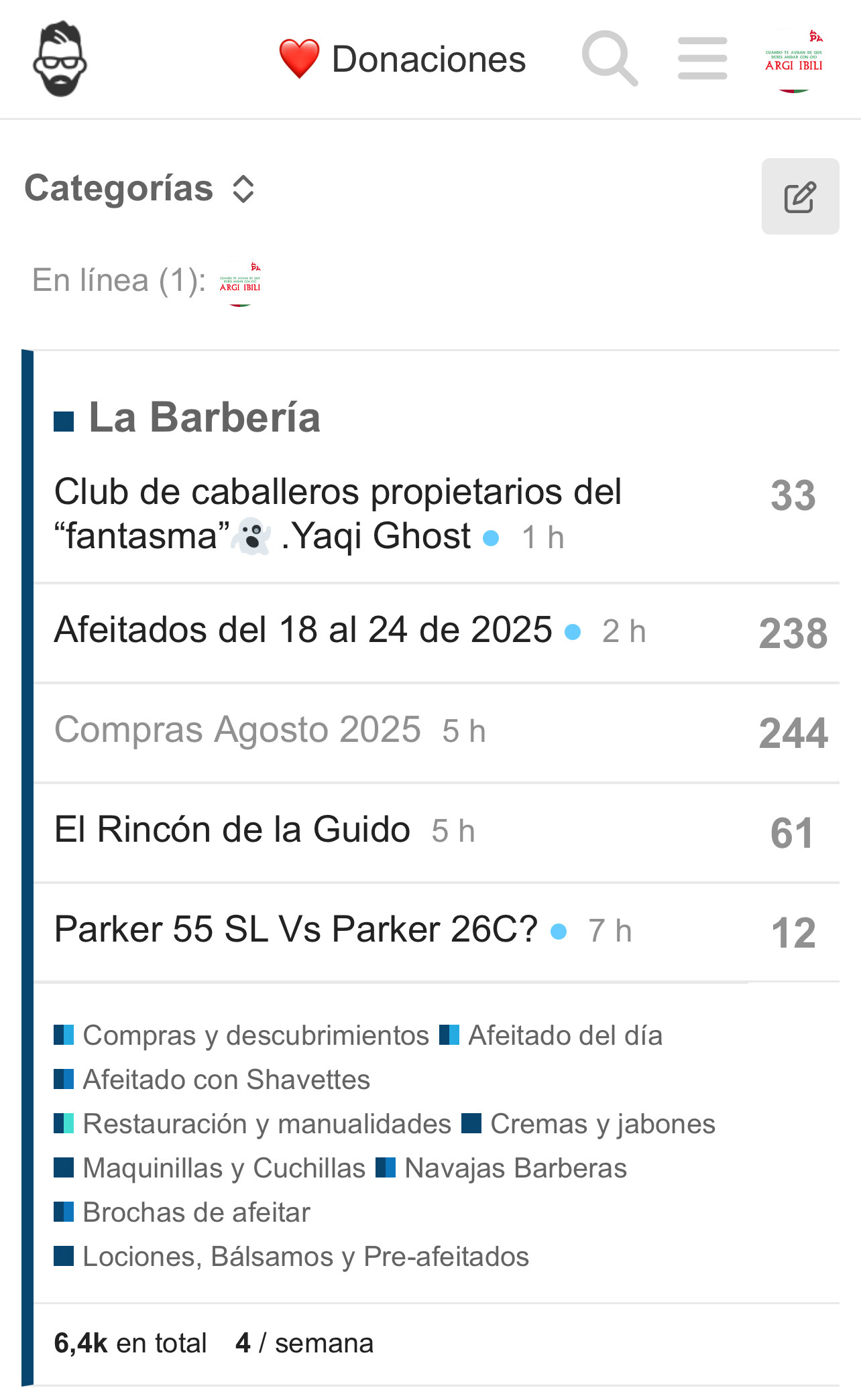Open the Donaciones link
This screenshot has height=1400, width=861.
coord(402,59)
